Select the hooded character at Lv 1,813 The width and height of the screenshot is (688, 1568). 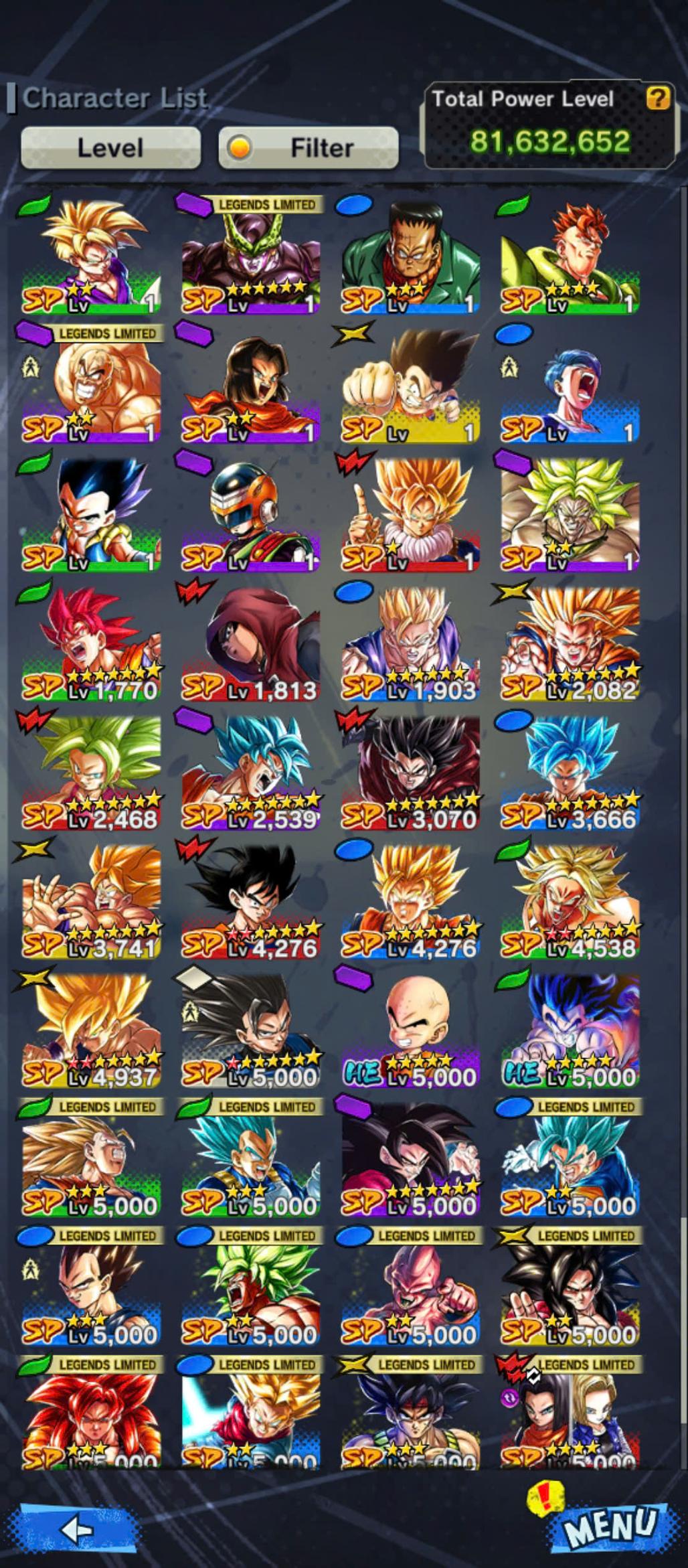pos(251,643)
